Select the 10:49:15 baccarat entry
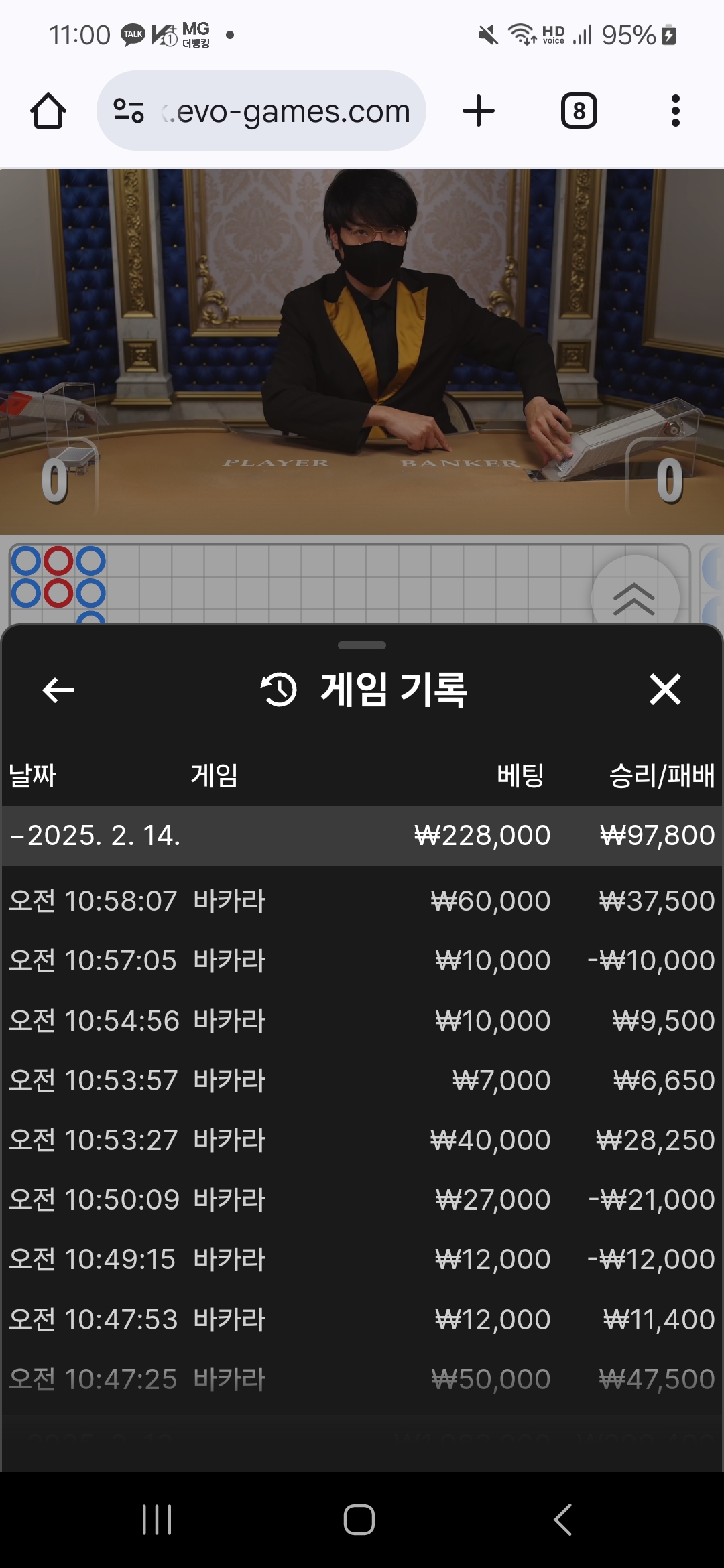Screen dimensions: 724x1568 362,1259
